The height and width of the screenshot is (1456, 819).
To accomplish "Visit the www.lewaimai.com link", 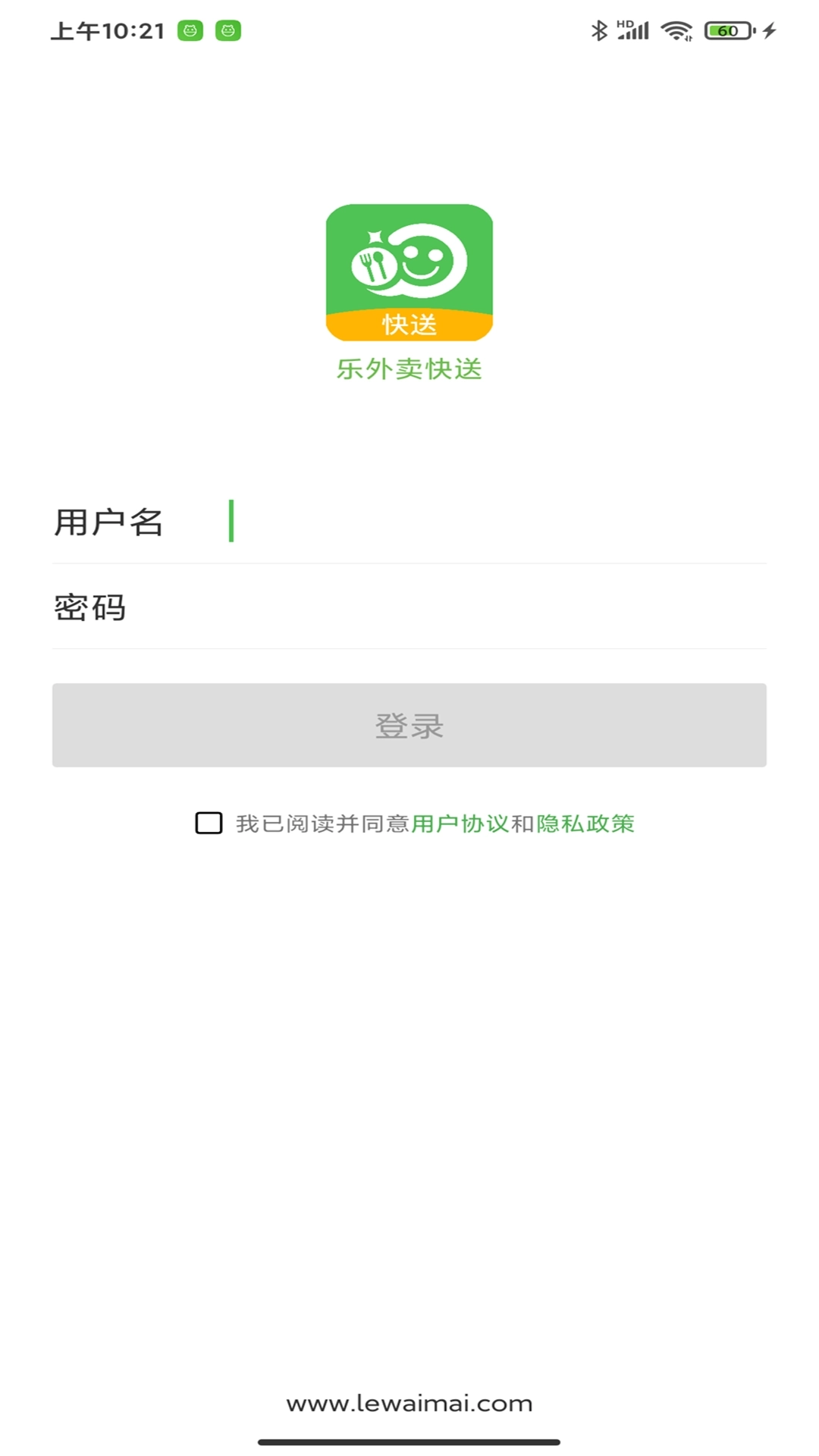I will [409, 1401].
